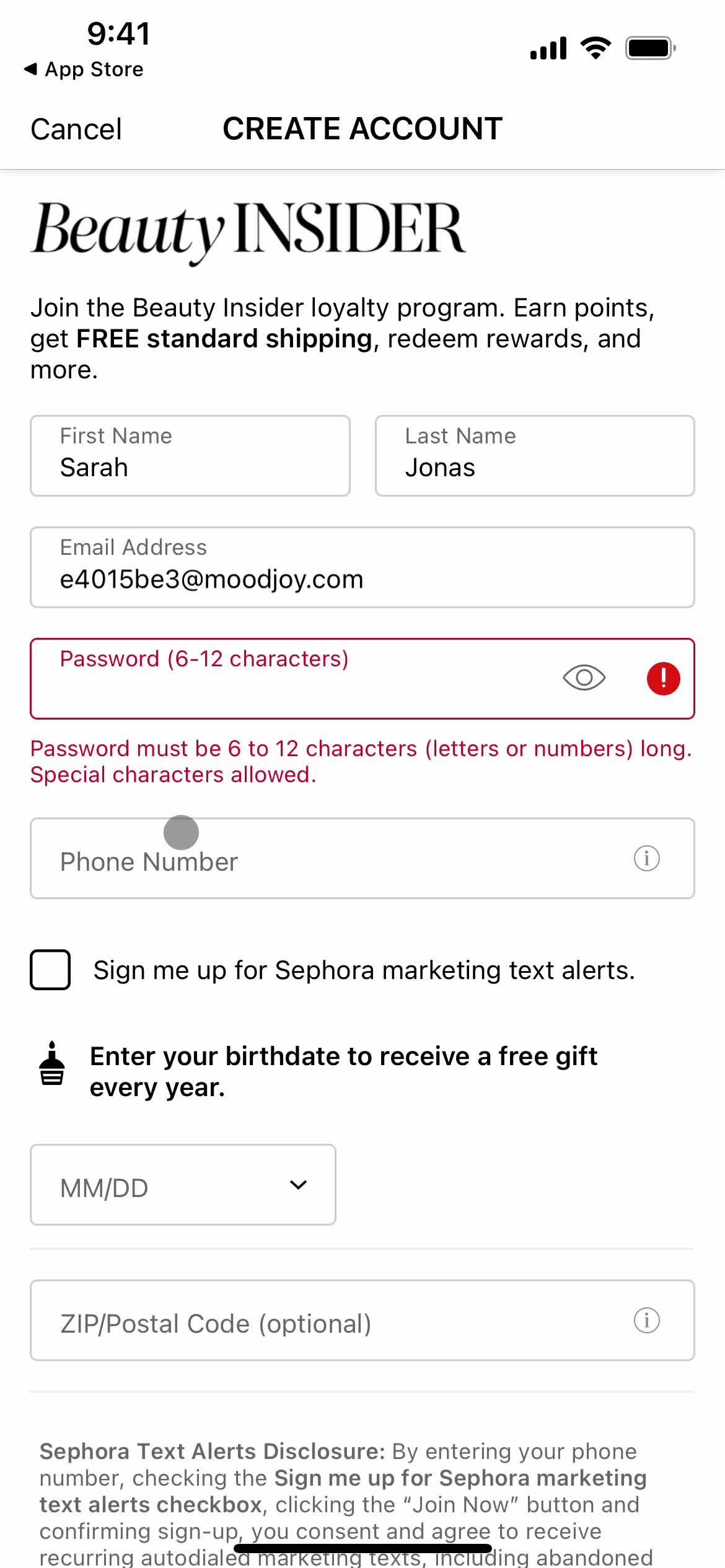
Task: Focus the Email Address field
Action: pos(362,567)
